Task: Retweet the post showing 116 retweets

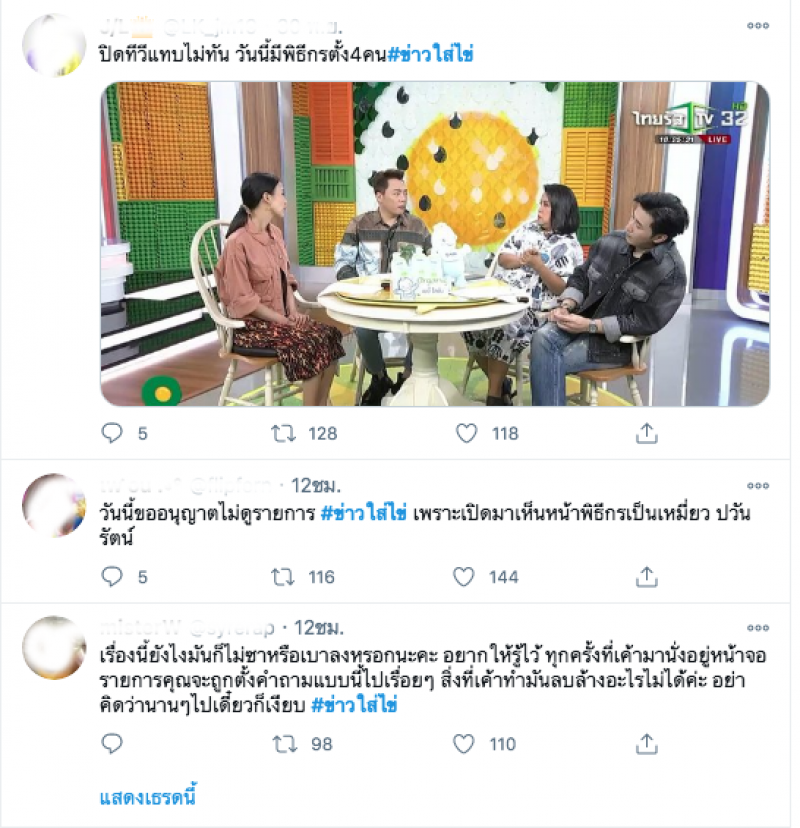Action: click(x=283, y=577)
